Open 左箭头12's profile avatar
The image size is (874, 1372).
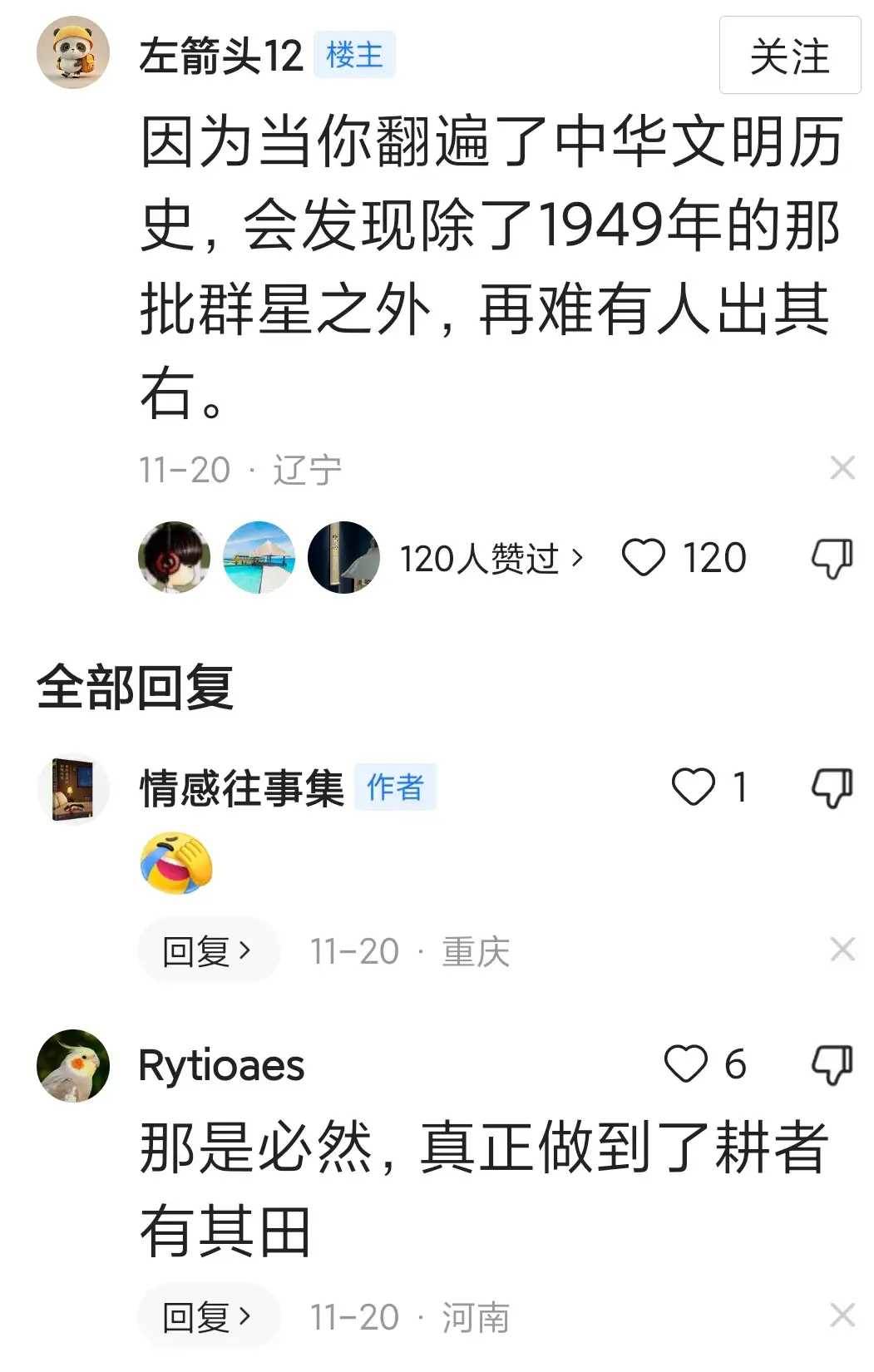tap(73, 52)
